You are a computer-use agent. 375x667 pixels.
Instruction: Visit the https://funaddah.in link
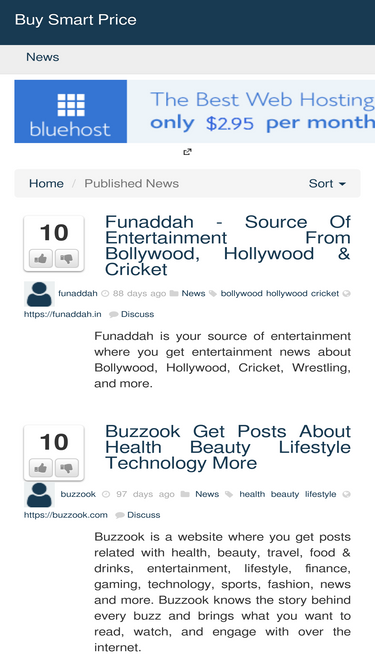62,314
